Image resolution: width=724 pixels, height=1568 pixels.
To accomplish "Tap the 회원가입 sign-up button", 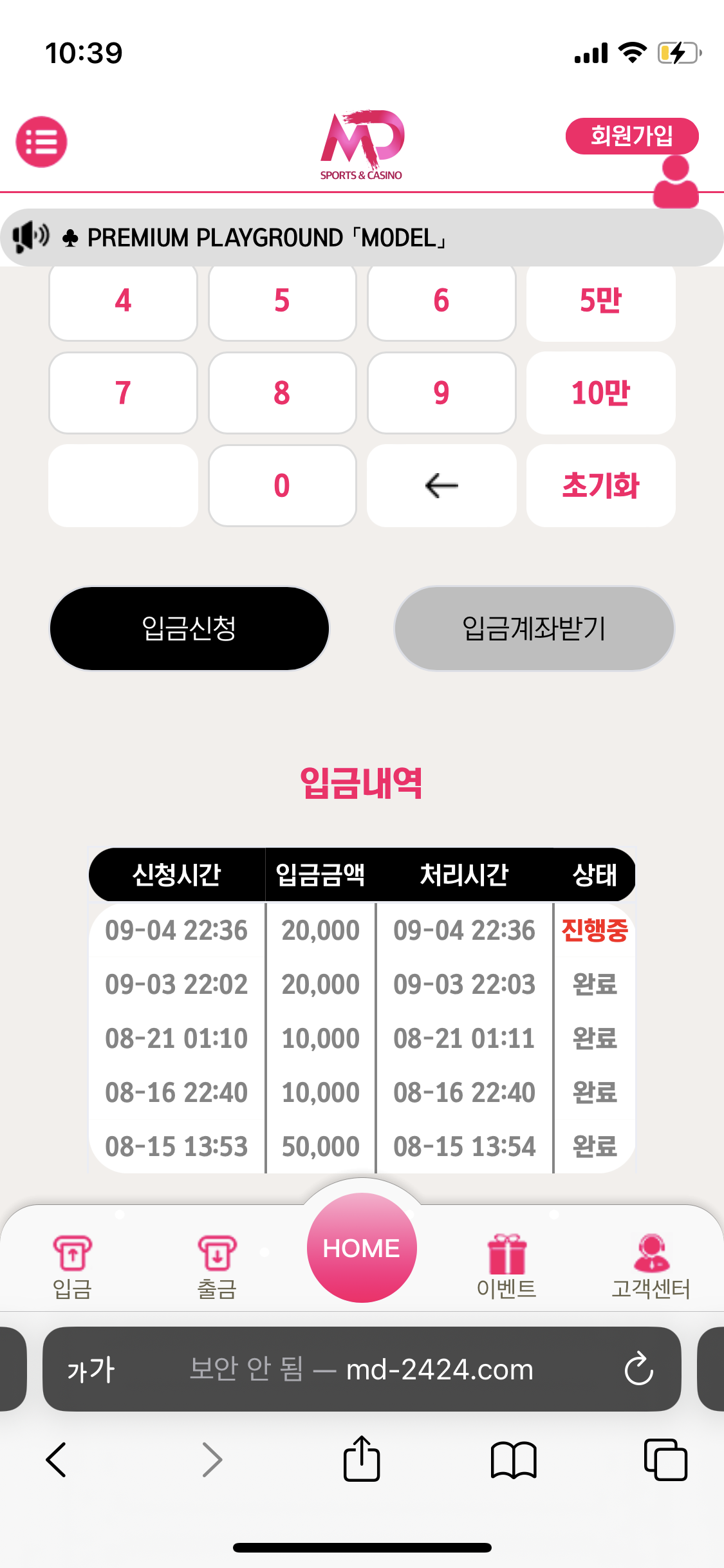I will click(x=631, y=136).
